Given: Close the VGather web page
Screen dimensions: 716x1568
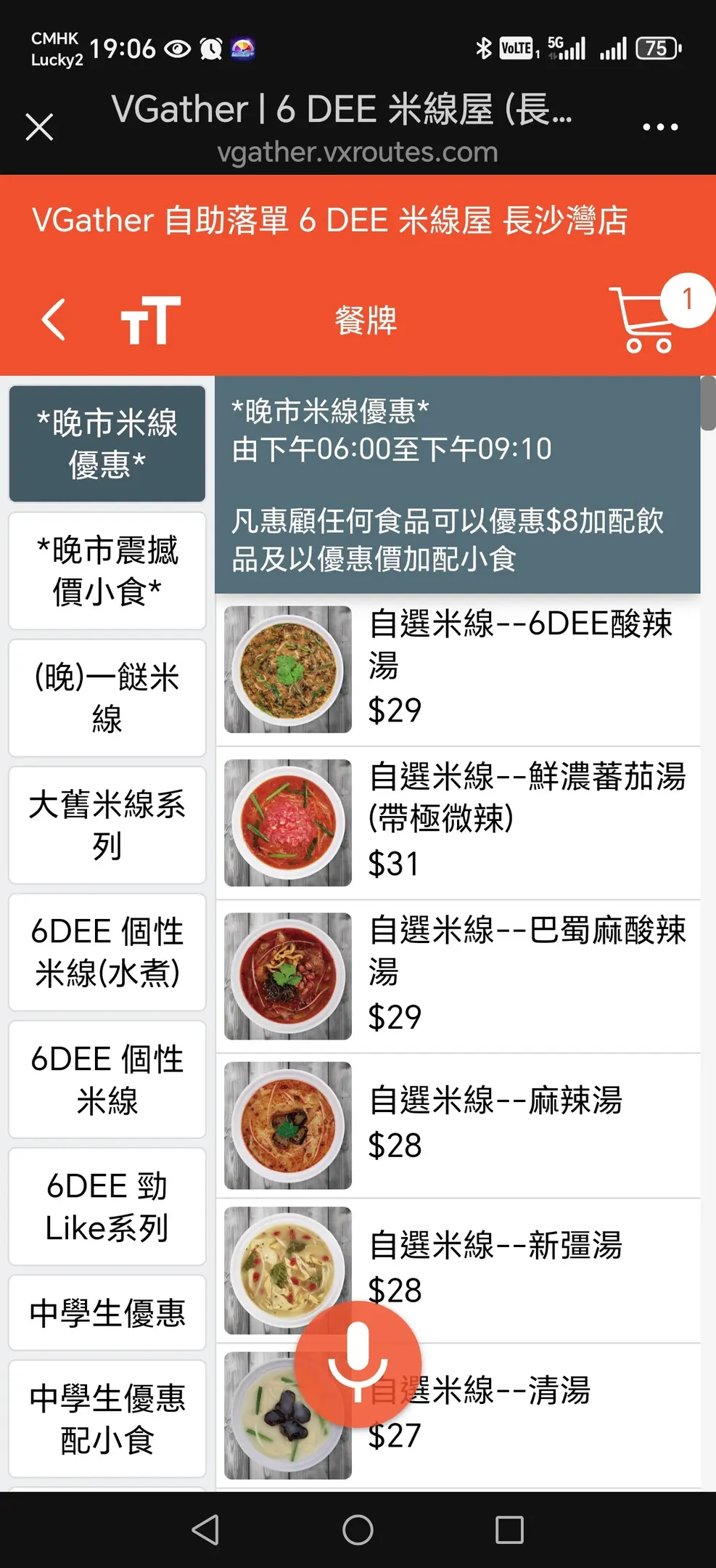Looking at the screenshot, I should click(x=39, y=127).
